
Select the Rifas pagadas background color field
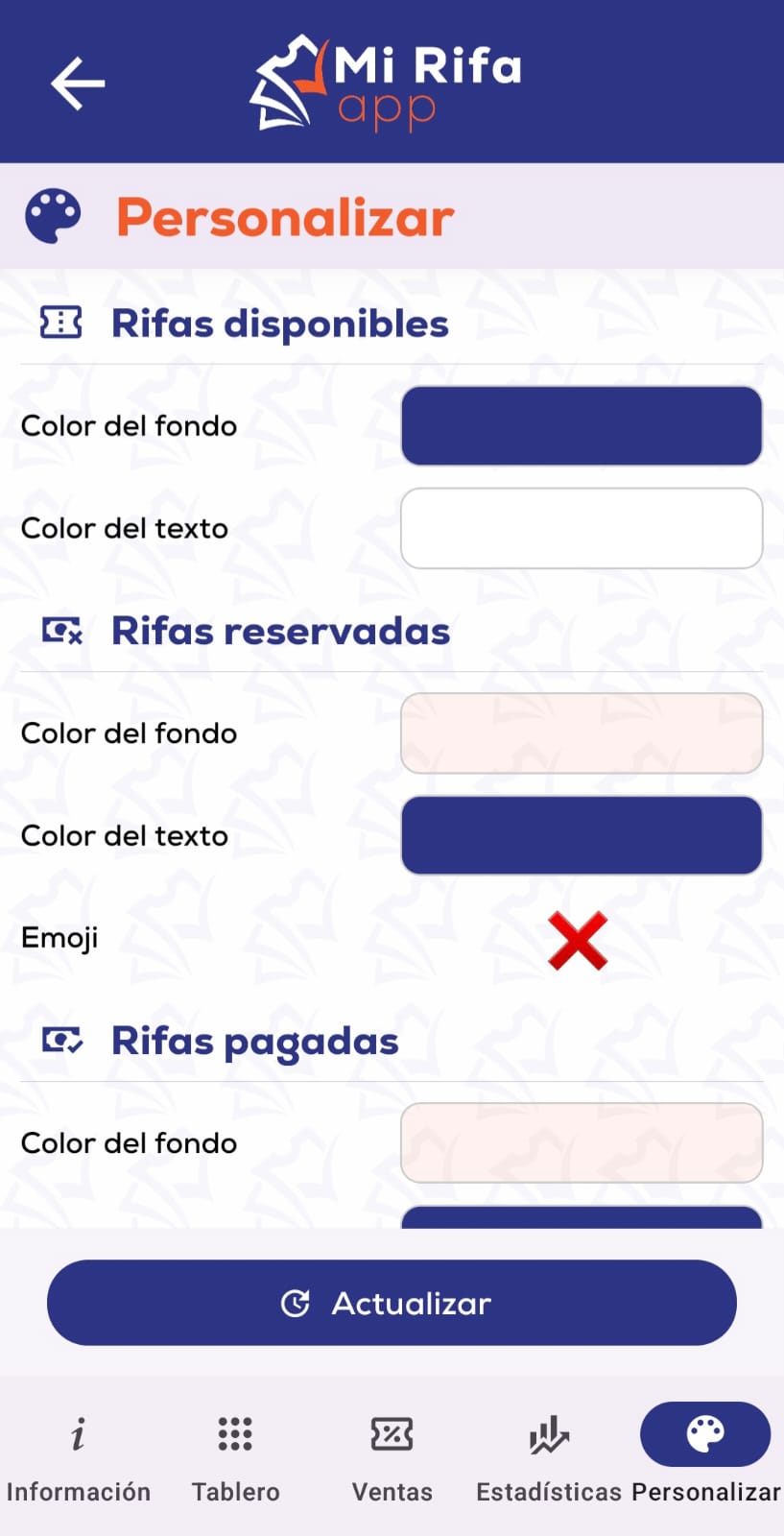coord(581,1142)
